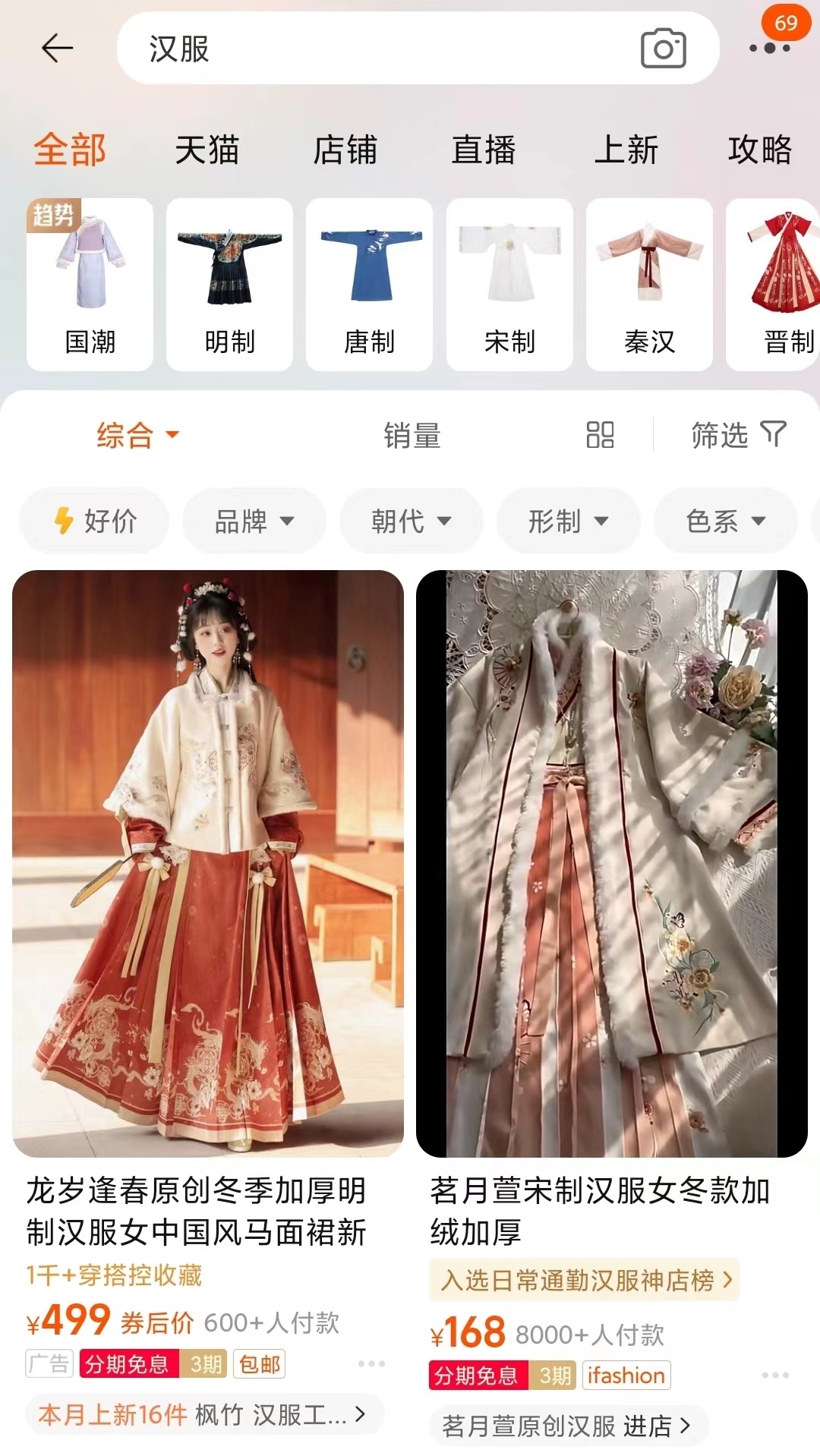
Task: Expand the 综合 sort dropdown
Action: tap(137, 435)
